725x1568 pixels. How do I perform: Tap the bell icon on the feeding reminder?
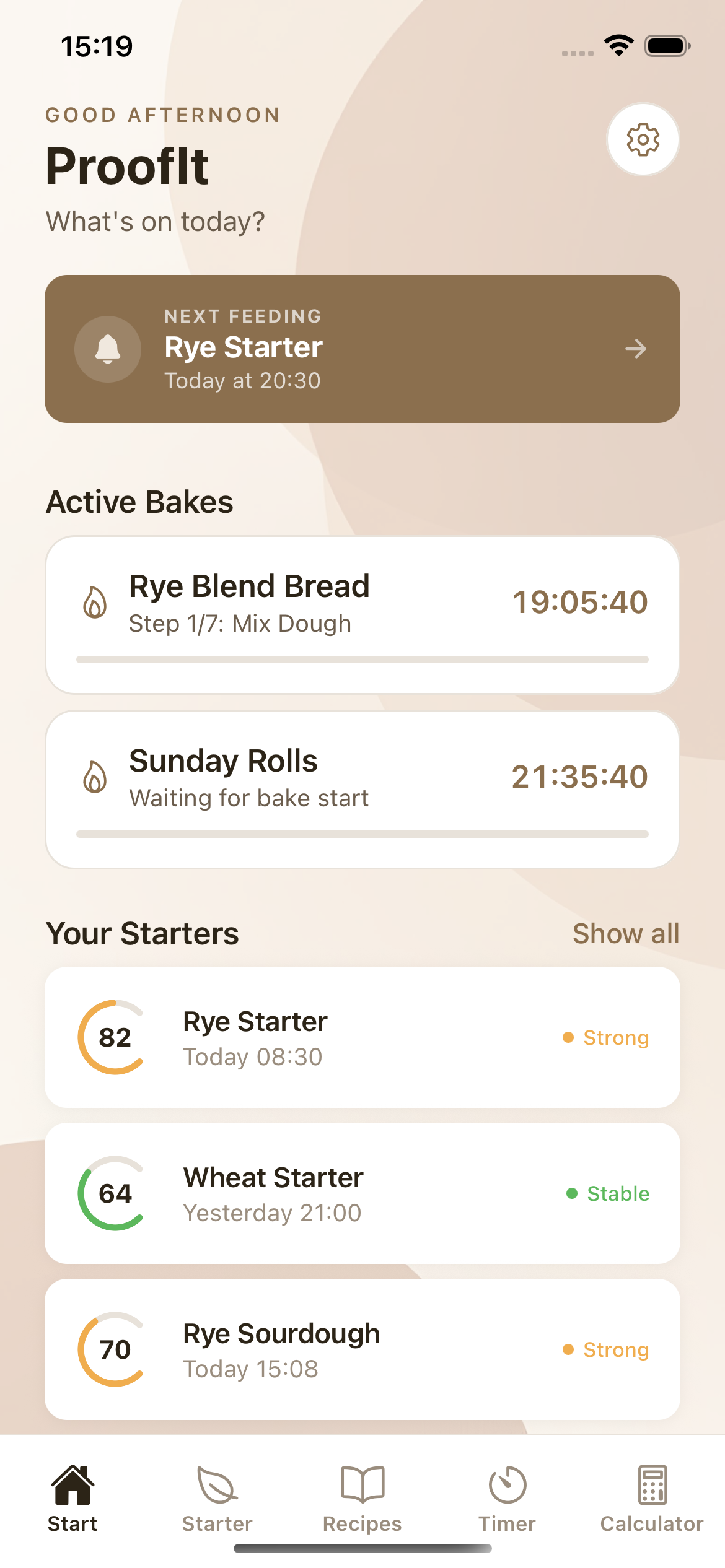107,349
